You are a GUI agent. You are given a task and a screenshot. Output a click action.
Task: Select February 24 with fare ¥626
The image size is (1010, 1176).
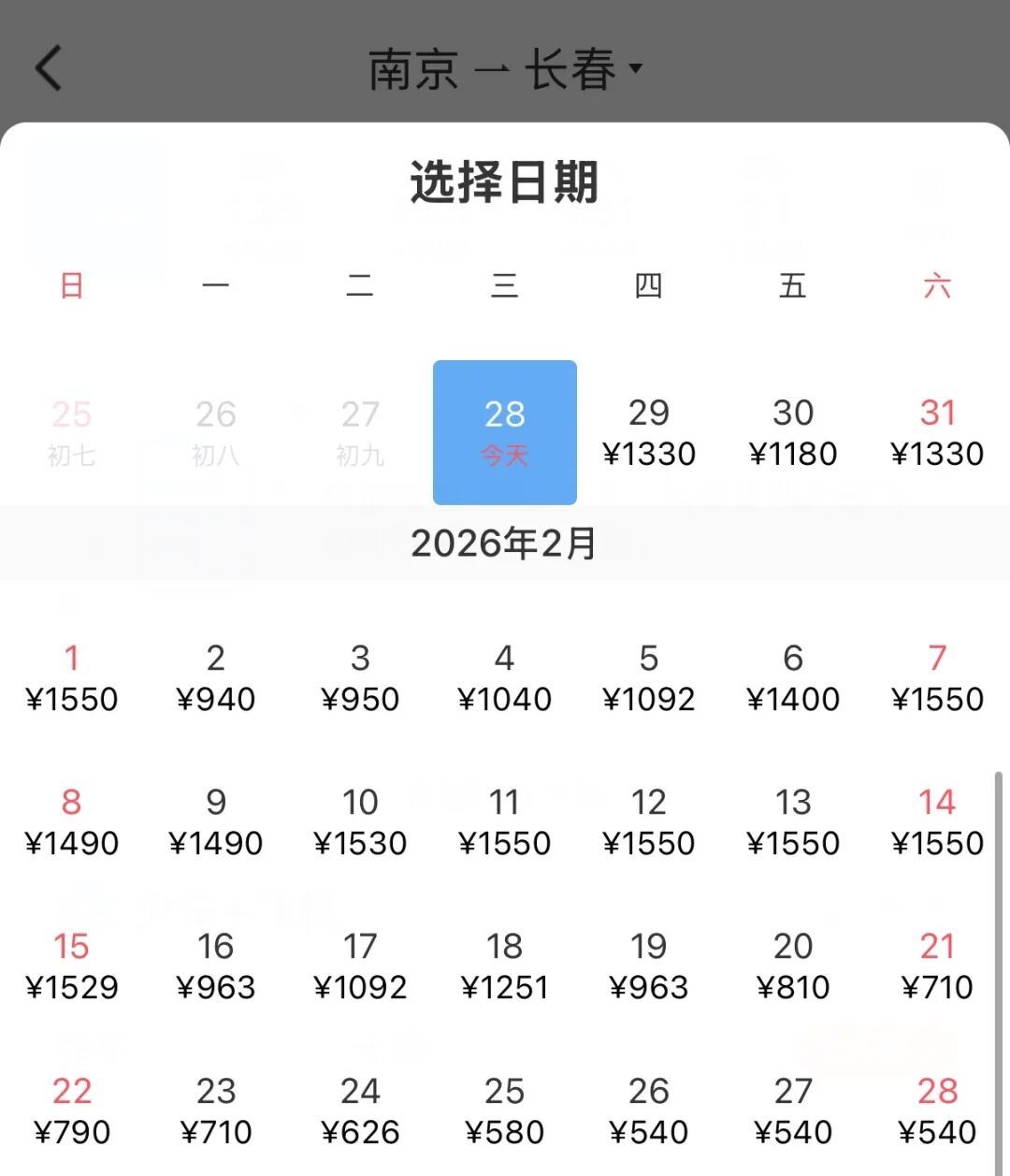(360, 1109)
